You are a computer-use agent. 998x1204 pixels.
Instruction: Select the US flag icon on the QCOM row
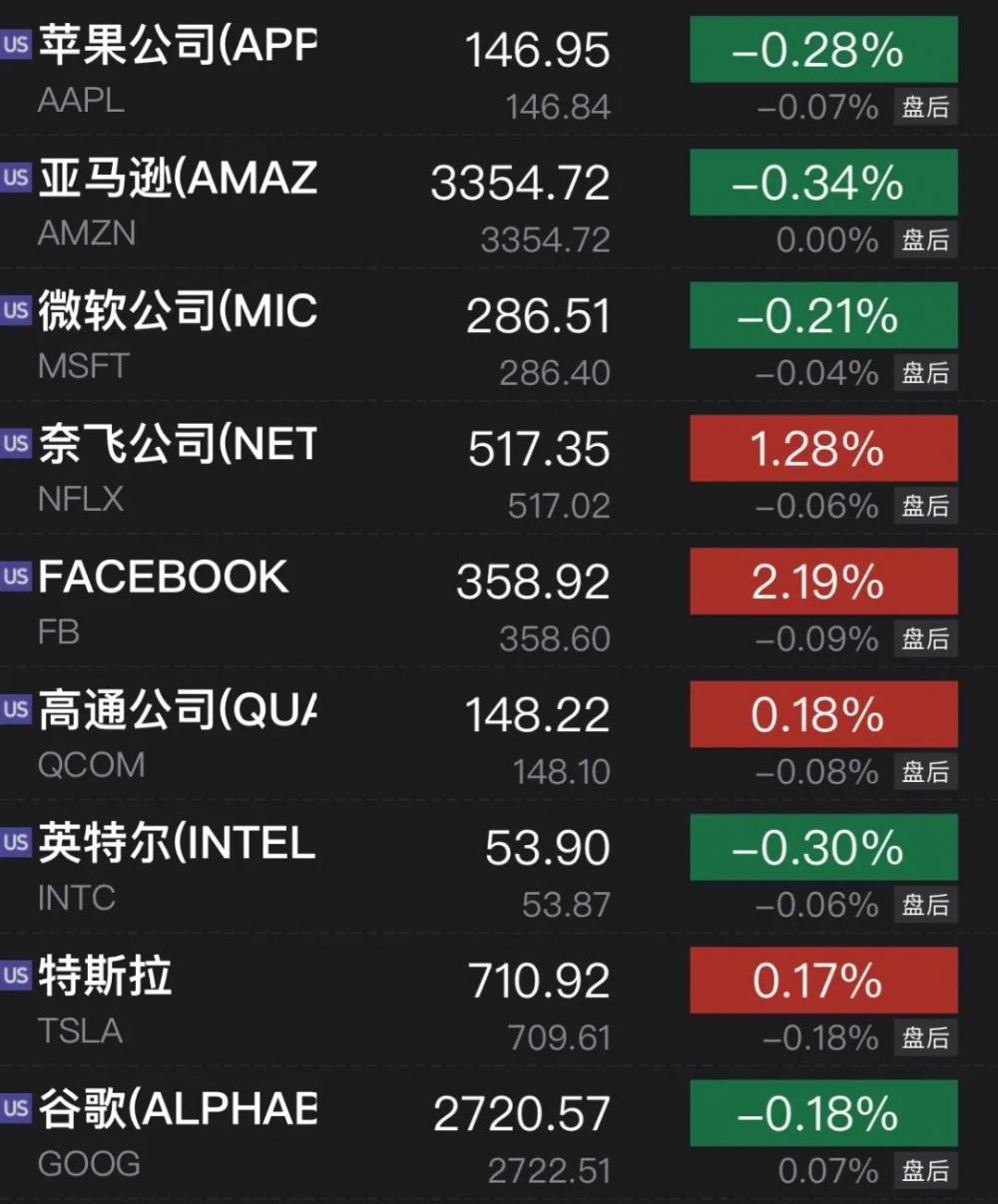[14, 709]
